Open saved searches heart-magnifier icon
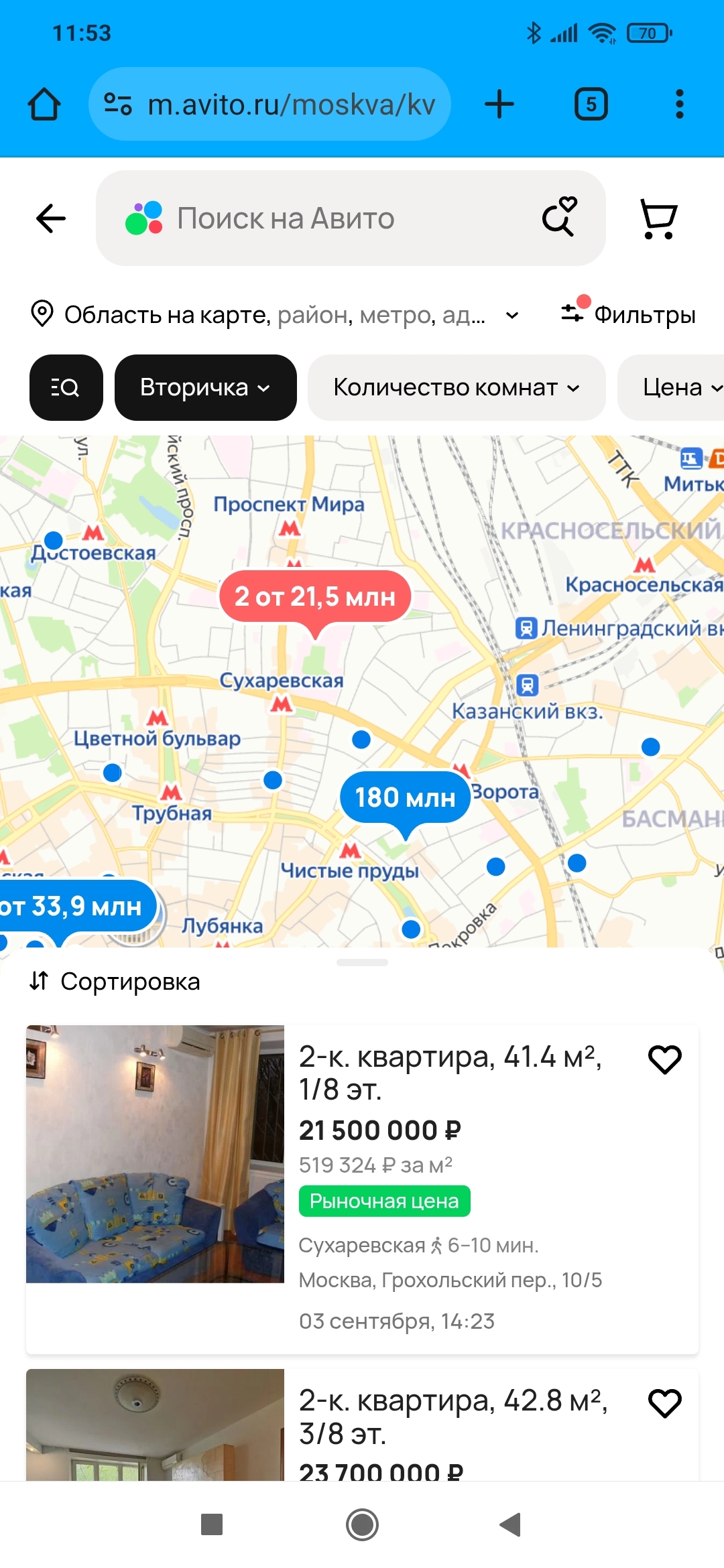Screen dimensions: 724x1568 560,216
